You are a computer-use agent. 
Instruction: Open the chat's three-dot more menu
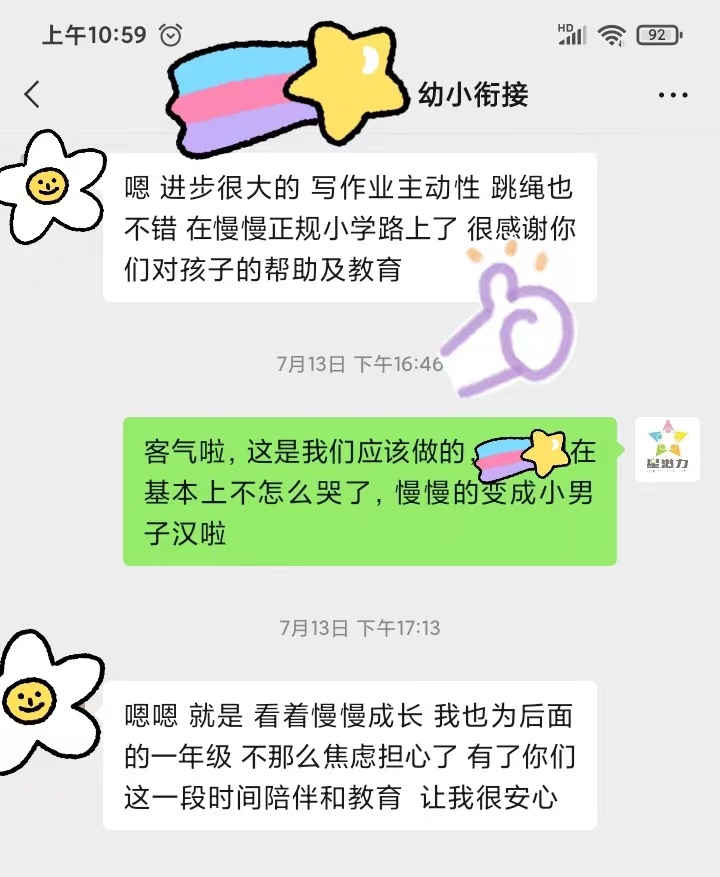point(673,95)
